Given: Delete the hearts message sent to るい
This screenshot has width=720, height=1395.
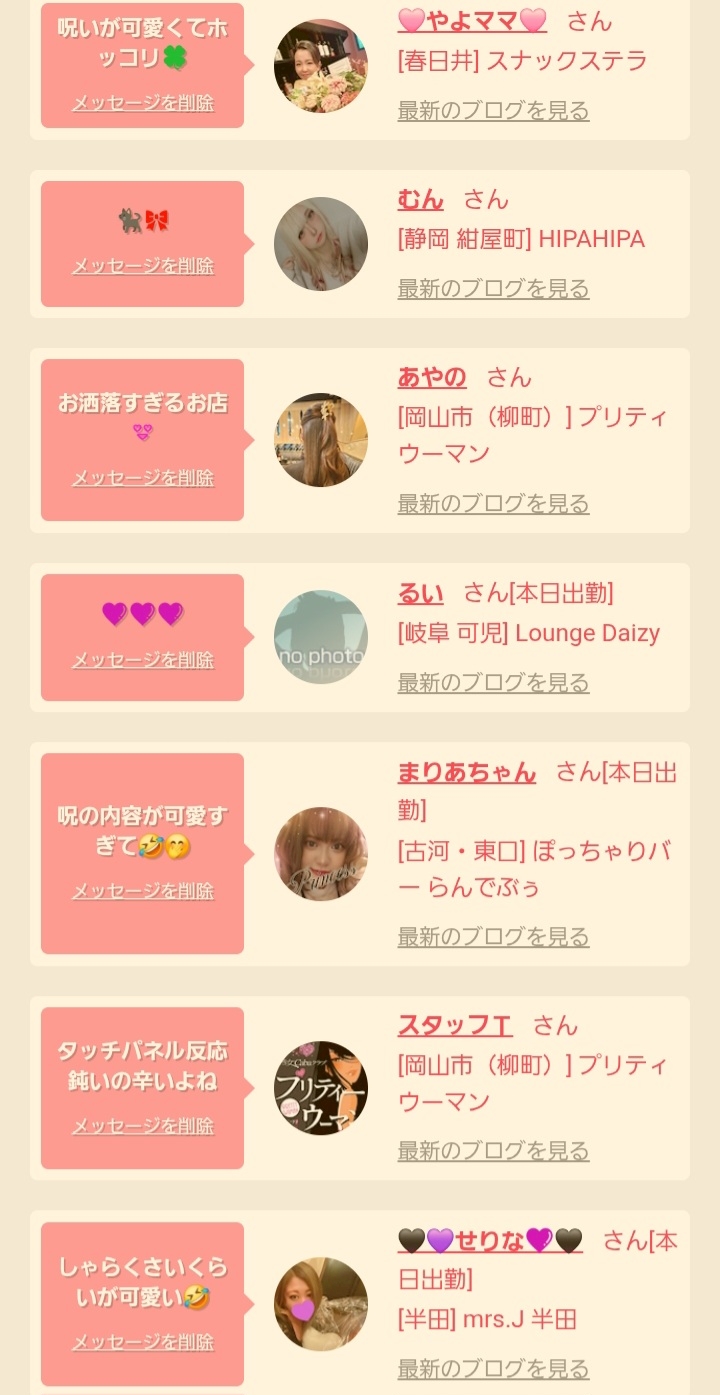Looking at the screenshot, I should [x=143, y=660].
